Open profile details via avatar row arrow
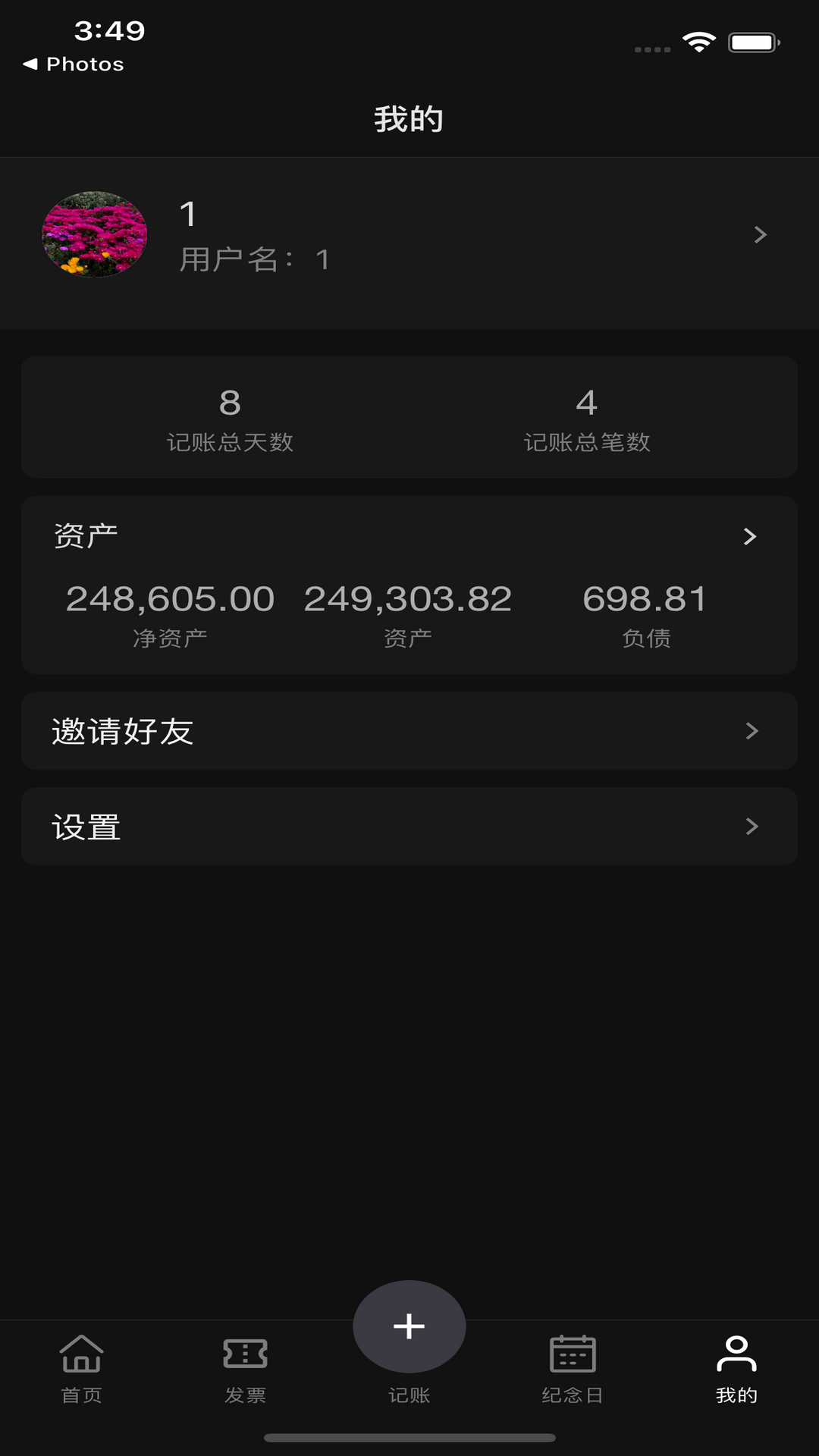819x1456 pixels. (760, 235)
